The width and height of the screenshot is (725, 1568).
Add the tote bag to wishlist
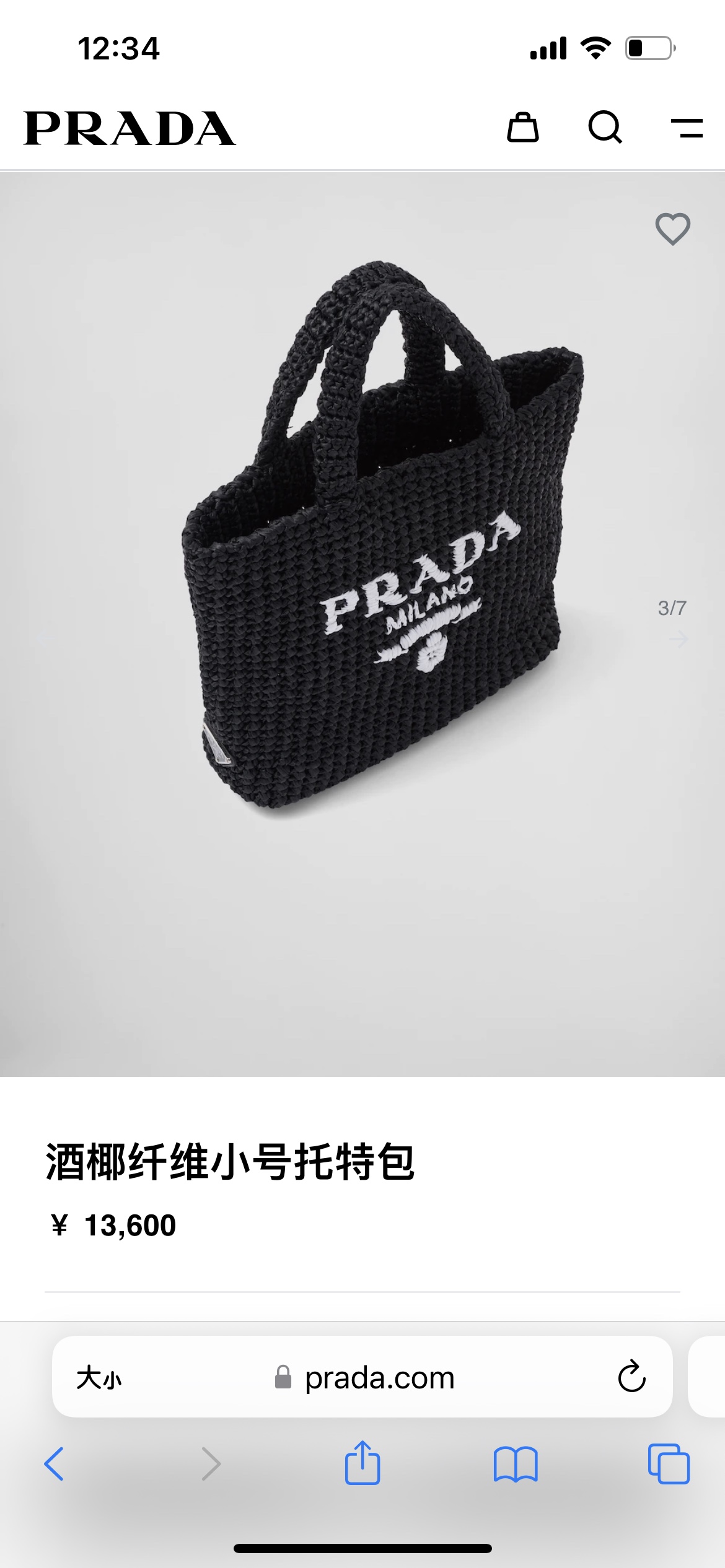pyautogui.click(x=672, y=229)
